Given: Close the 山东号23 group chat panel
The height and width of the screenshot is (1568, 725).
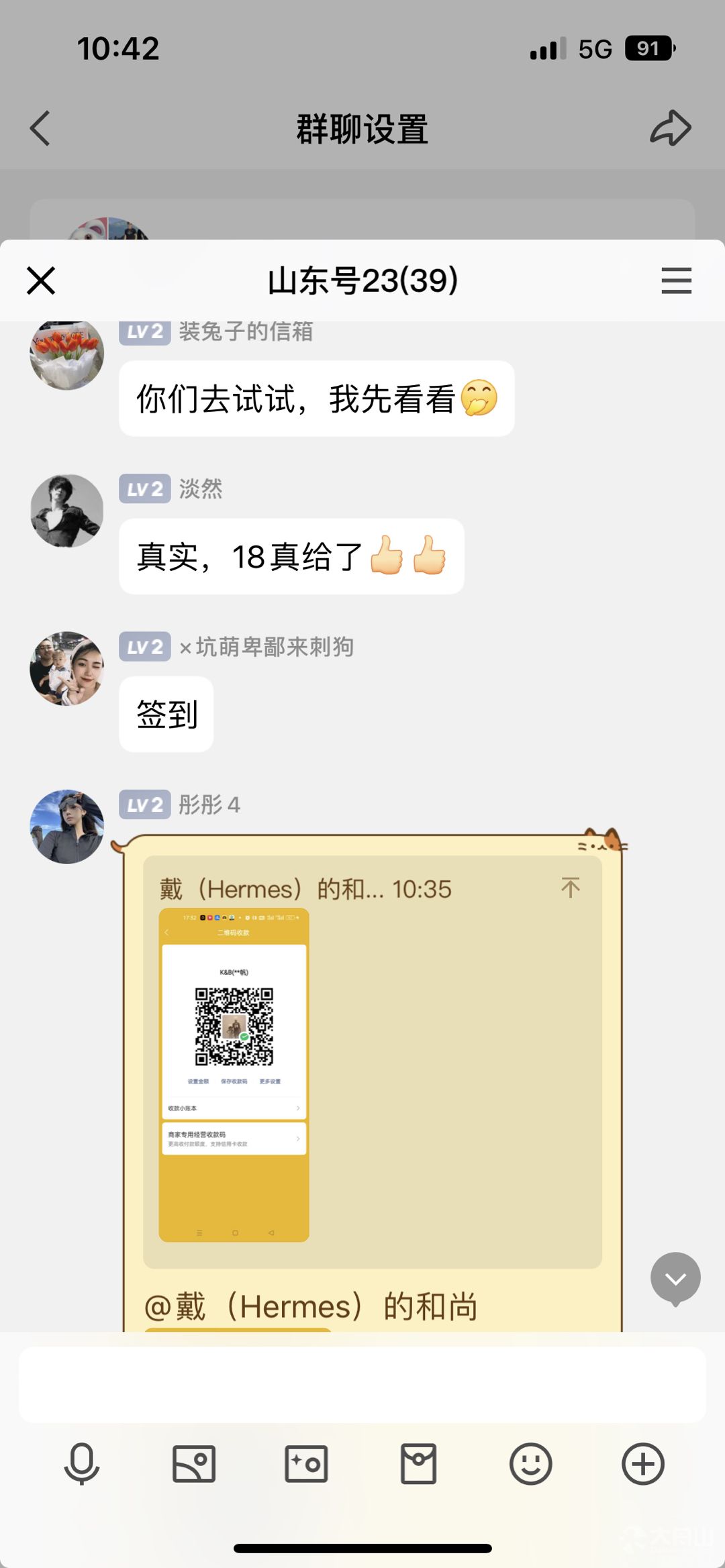Looking at the screenshot, I should (x=41, y=280).
